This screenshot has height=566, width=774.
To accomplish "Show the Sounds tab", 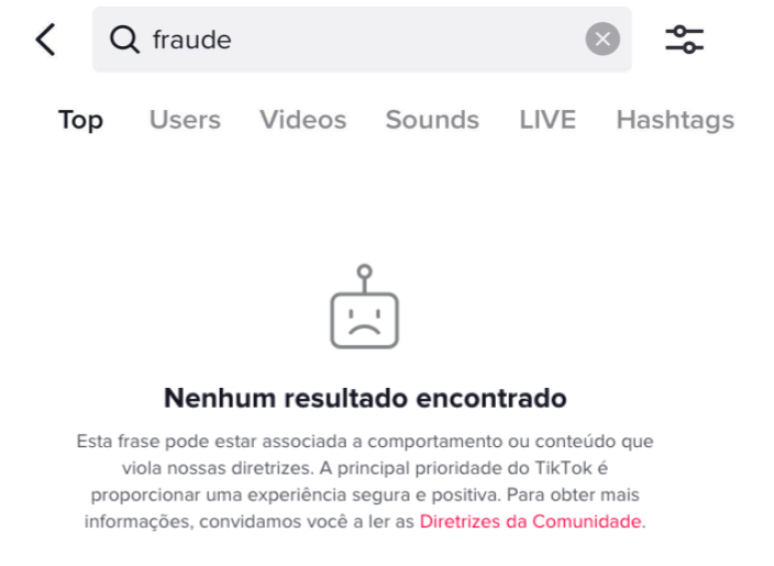I will pyautogui.click(x=432, y=120).
